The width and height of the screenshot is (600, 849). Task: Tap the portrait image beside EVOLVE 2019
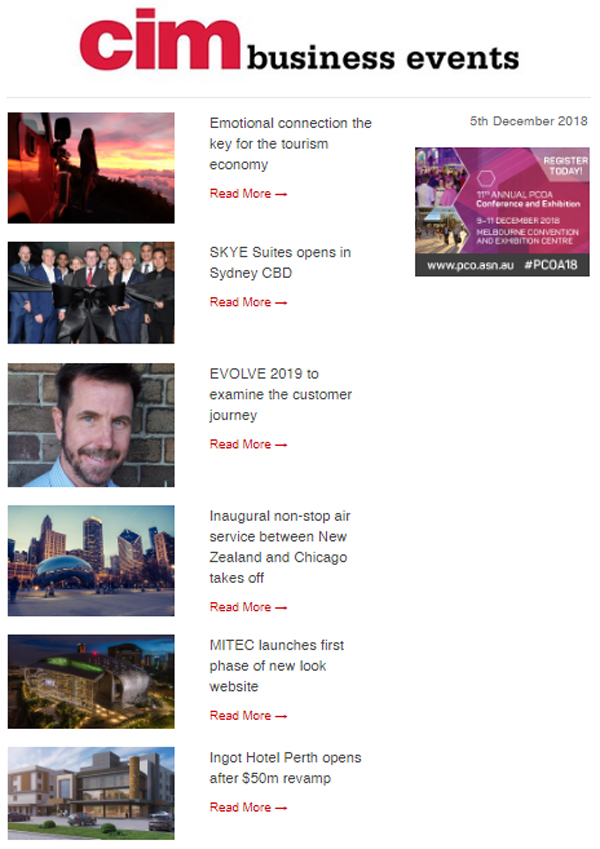91,425
